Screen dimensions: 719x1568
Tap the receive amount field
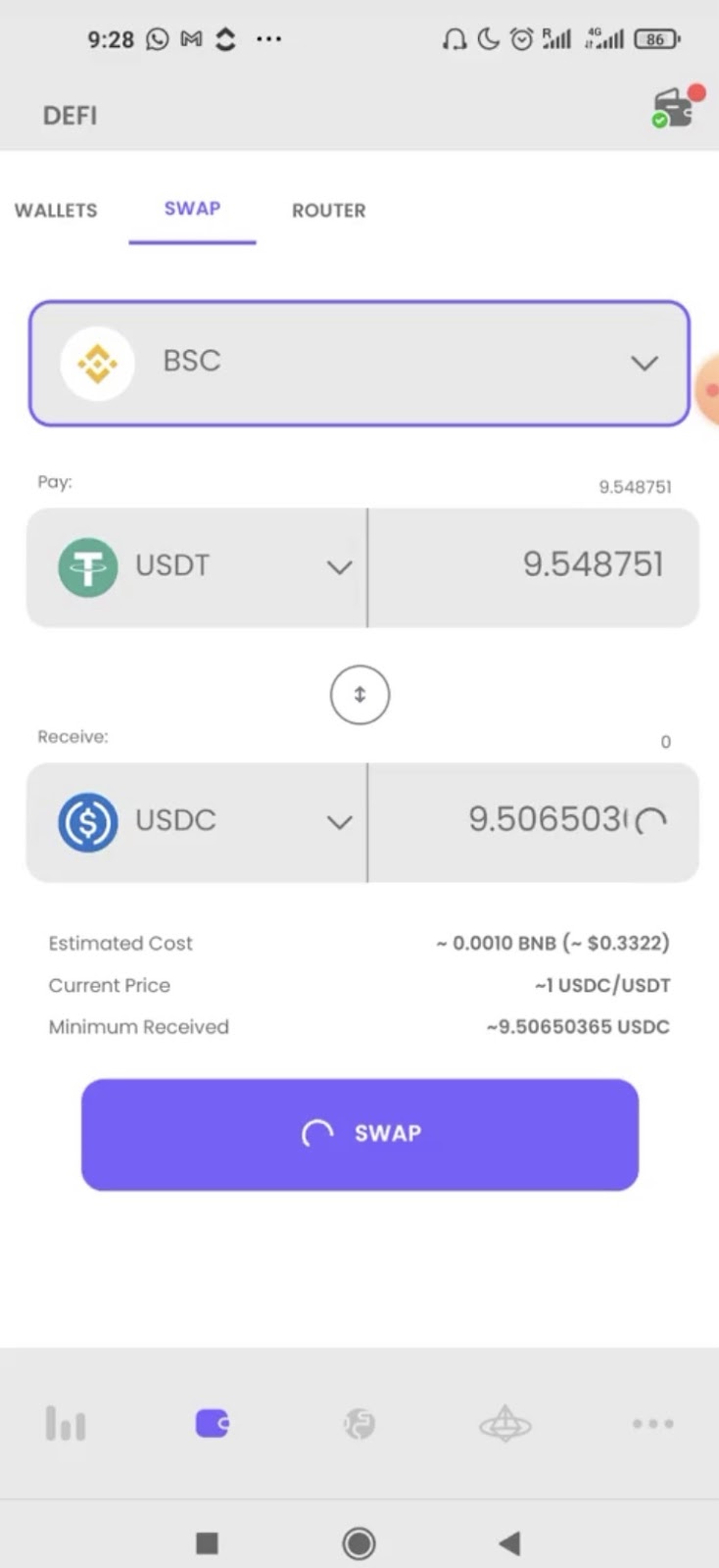[x=534, y=820]
